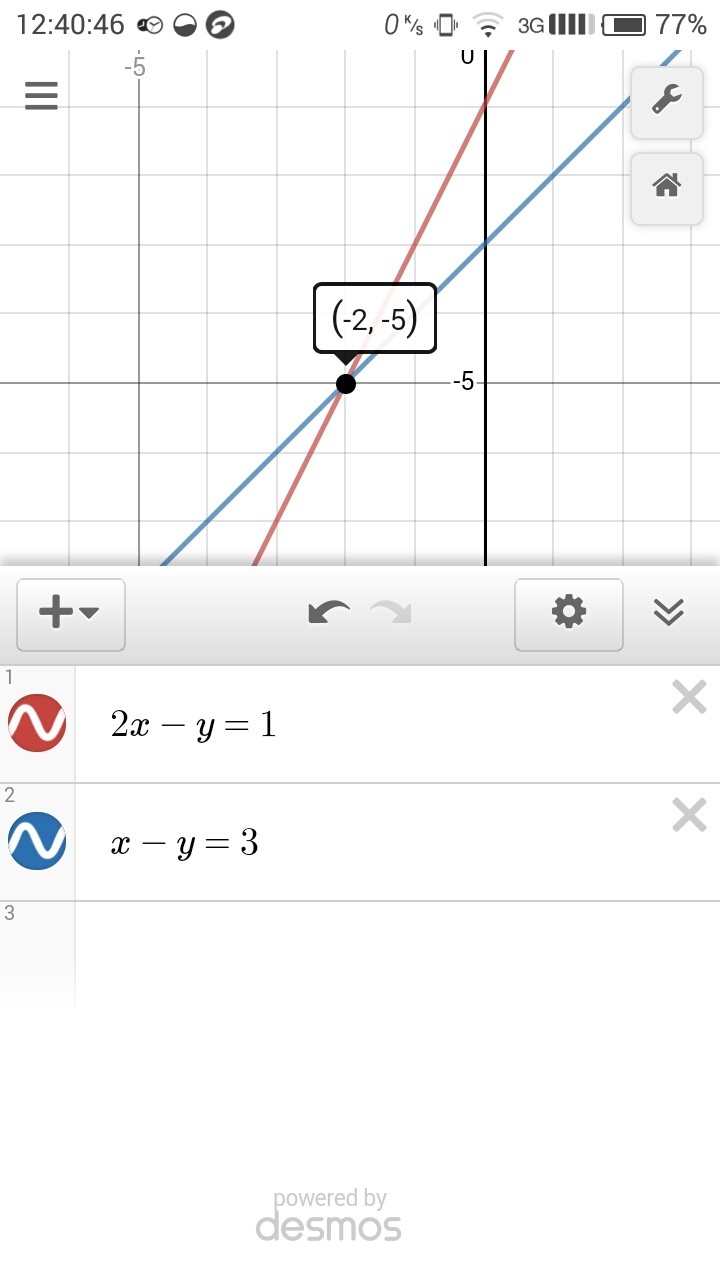Select the intersection point (-2, -5)
Screen dimensions: 720x1280
point(346,384)
